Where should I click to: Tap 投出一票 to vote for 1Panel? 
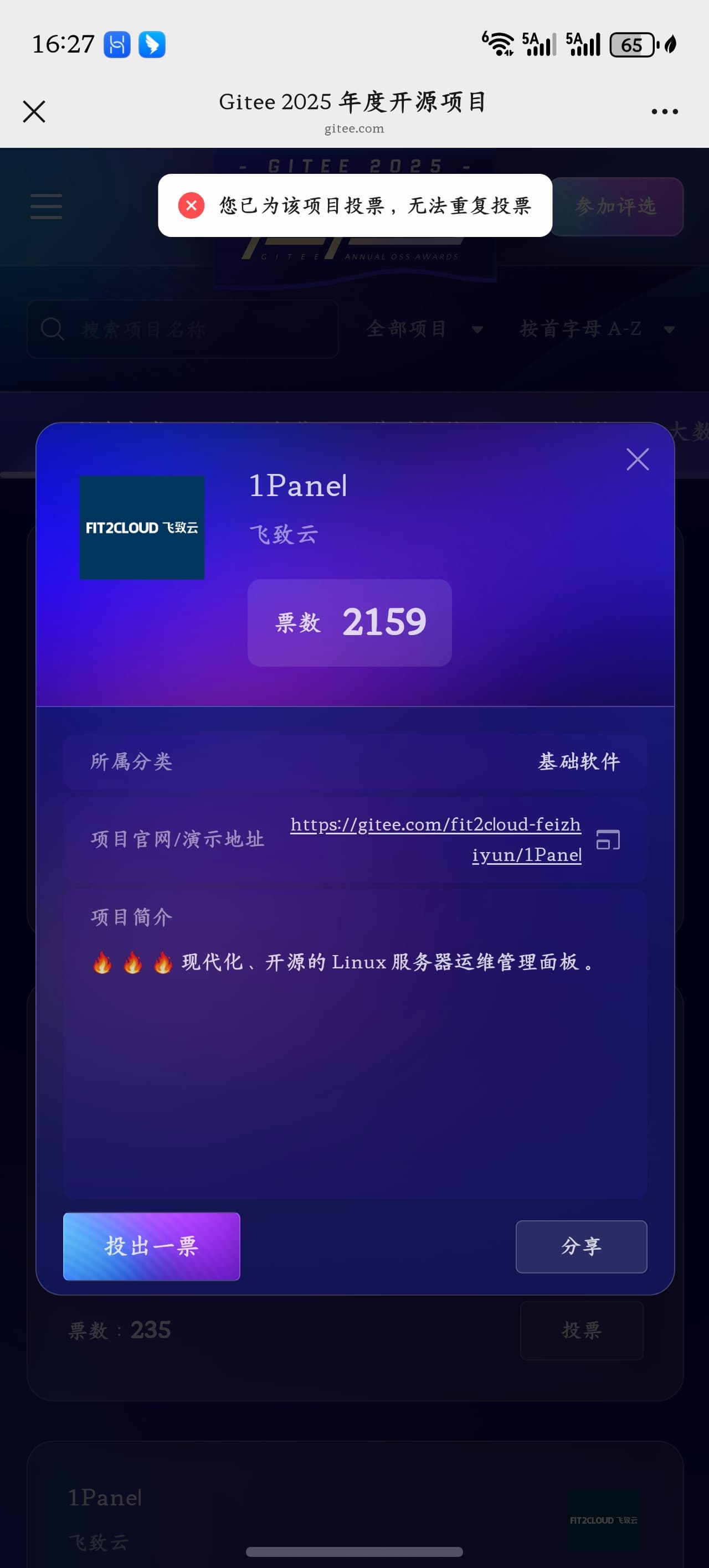[152, 1246]
